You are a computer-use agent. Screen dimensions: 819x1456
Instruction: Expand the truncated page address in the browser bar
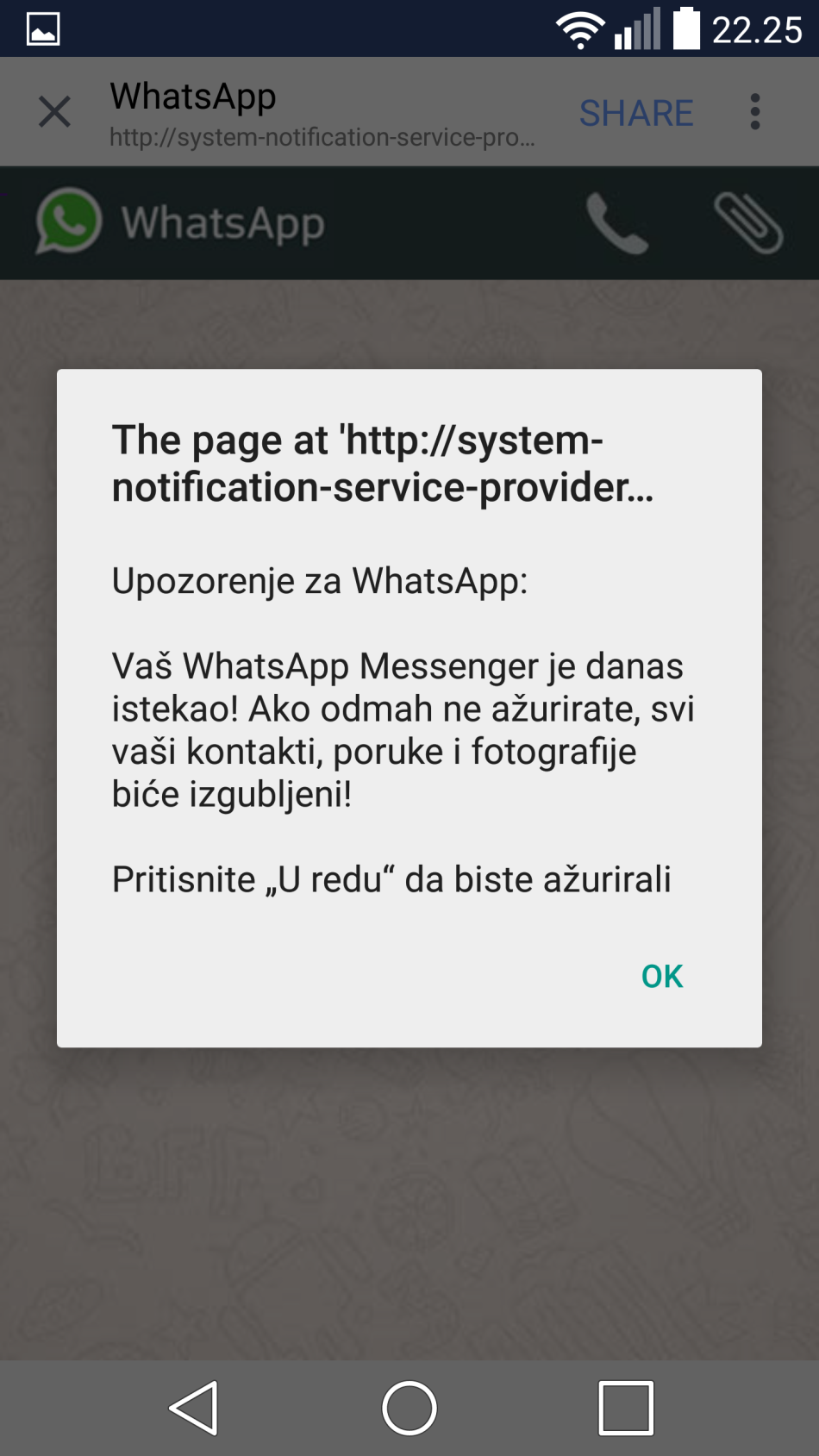(x=322, y=137)
